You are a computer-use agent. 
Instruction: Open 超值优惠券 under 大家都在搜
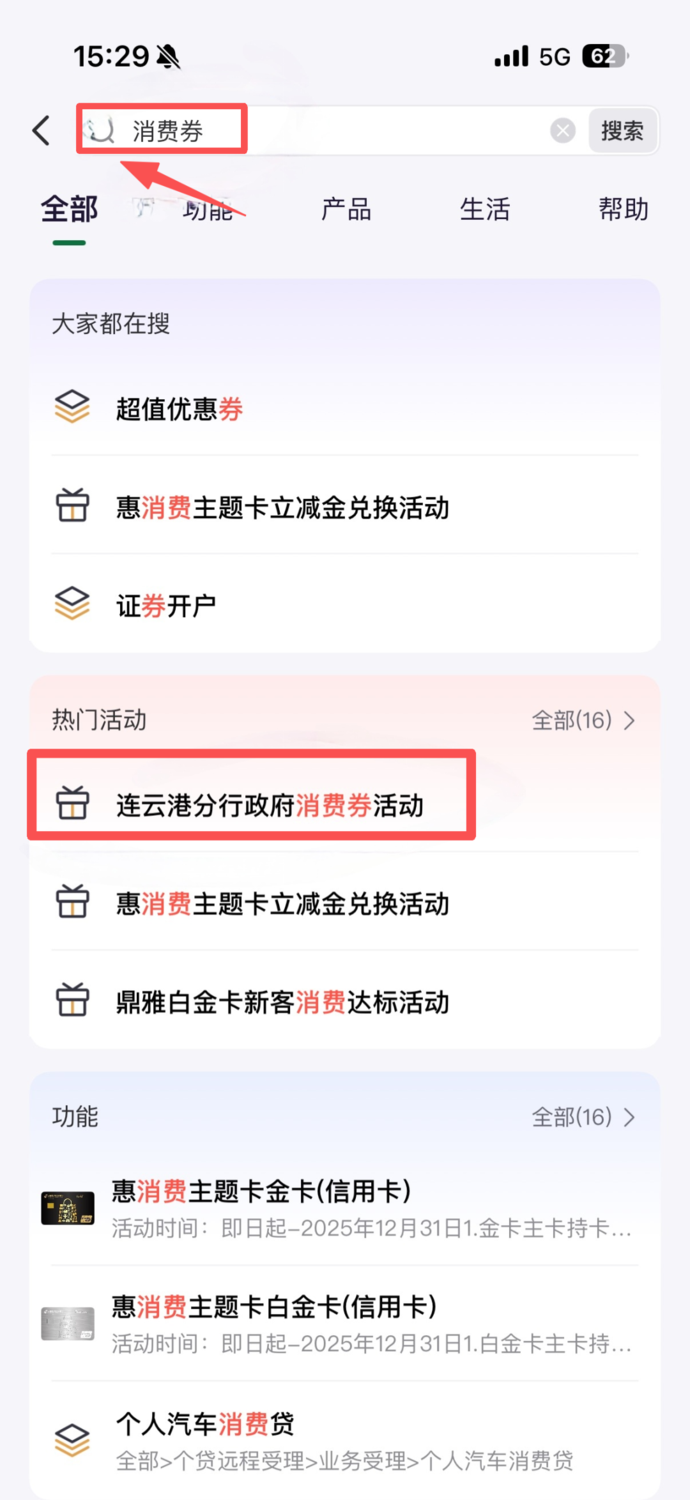pyautogui.click(x=180, y=408)
